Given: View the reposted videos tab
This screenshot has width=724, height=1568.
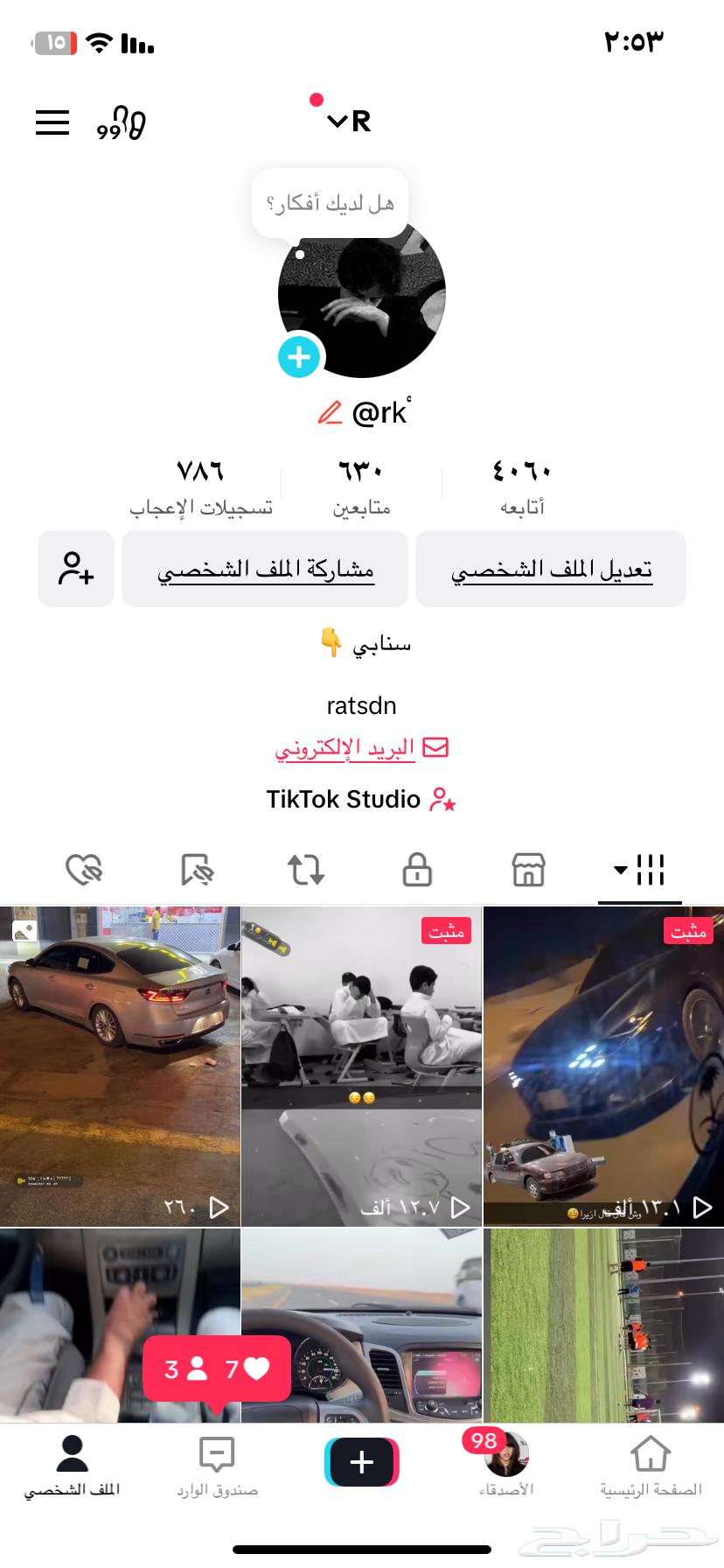Looking at the screenshot, I should (305, 870).
